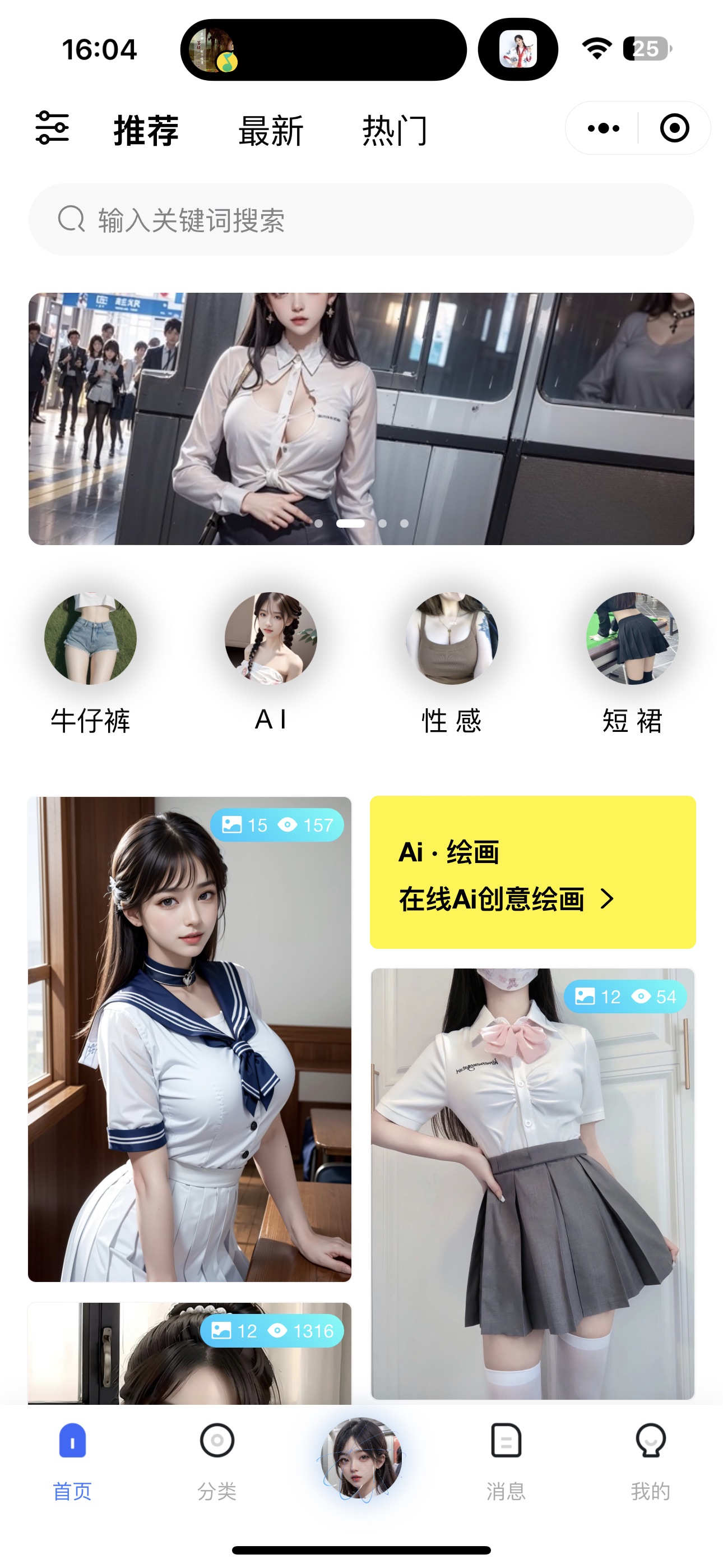Close the mini program with the circle button
Image resolution: width=723 pixels, height=1568 pixels.
point(674,128)
